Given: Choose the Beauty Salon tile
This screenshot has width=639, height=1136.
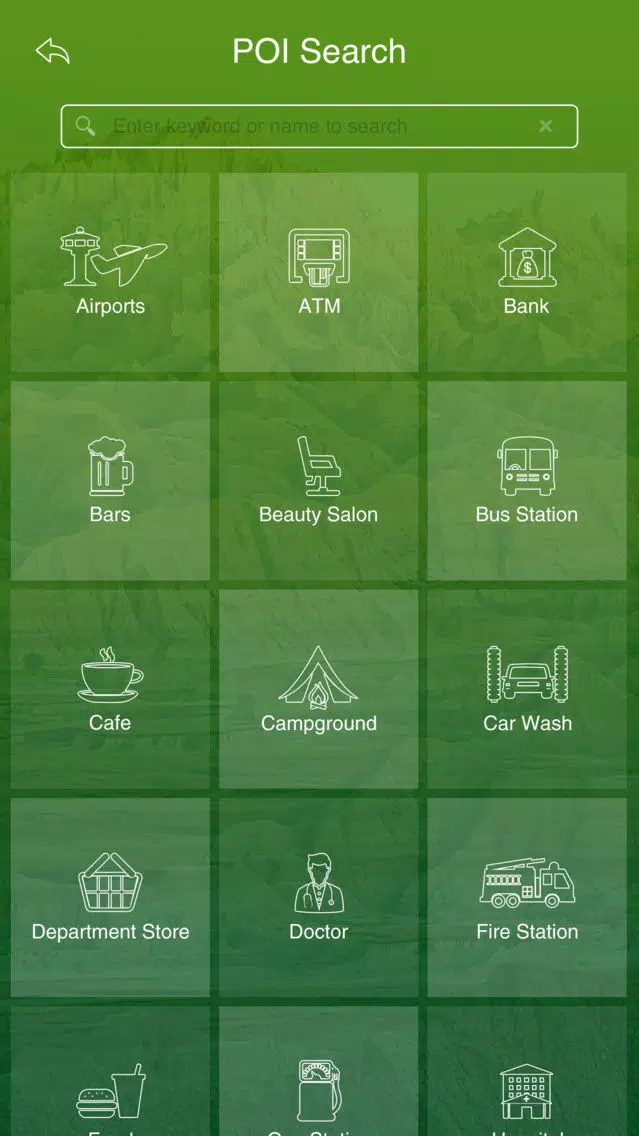Looking at the screenshot, I should 319,480.
